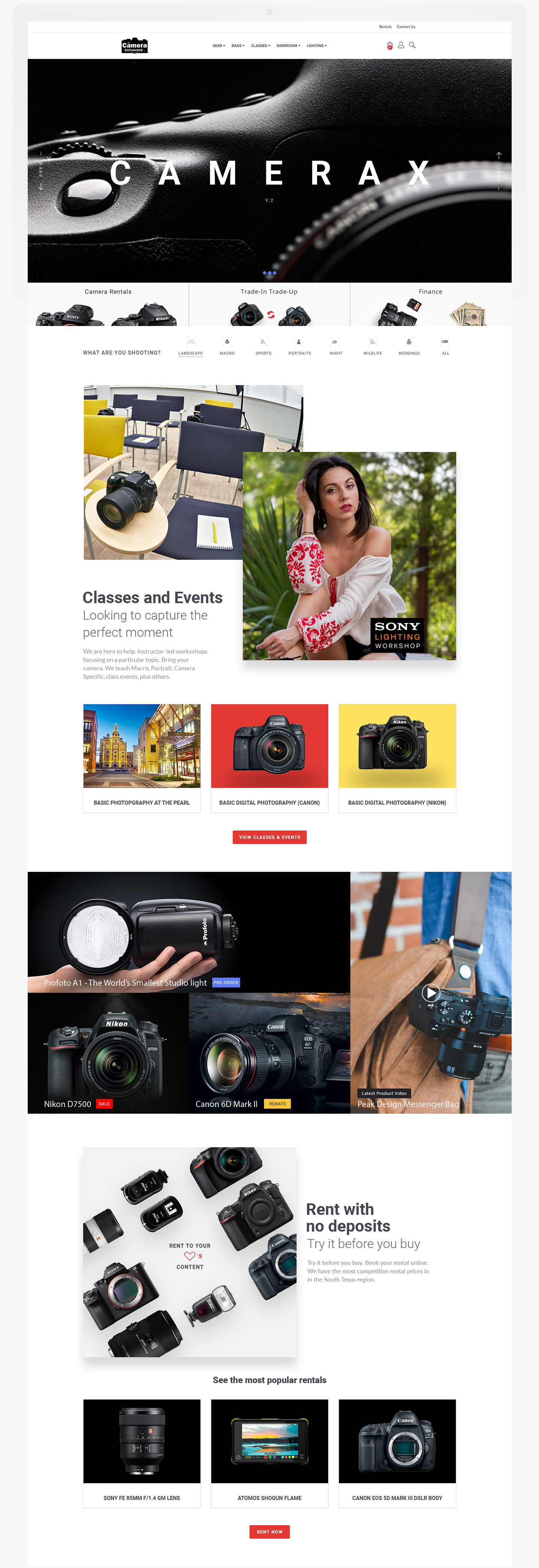The image size is (539, 1568).
Task: Open the shopping cart icon
Action: point(390,46)
